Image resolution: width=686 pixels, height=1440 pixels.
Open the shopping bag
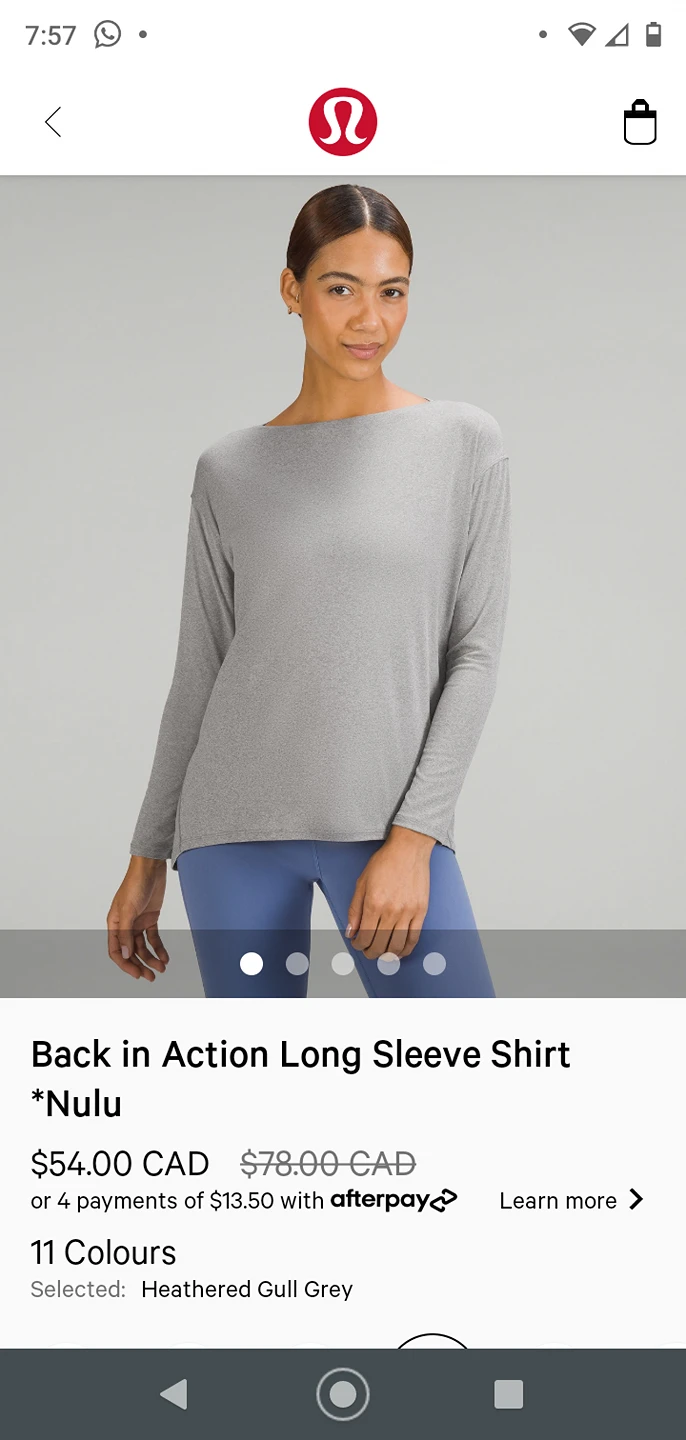639,123
